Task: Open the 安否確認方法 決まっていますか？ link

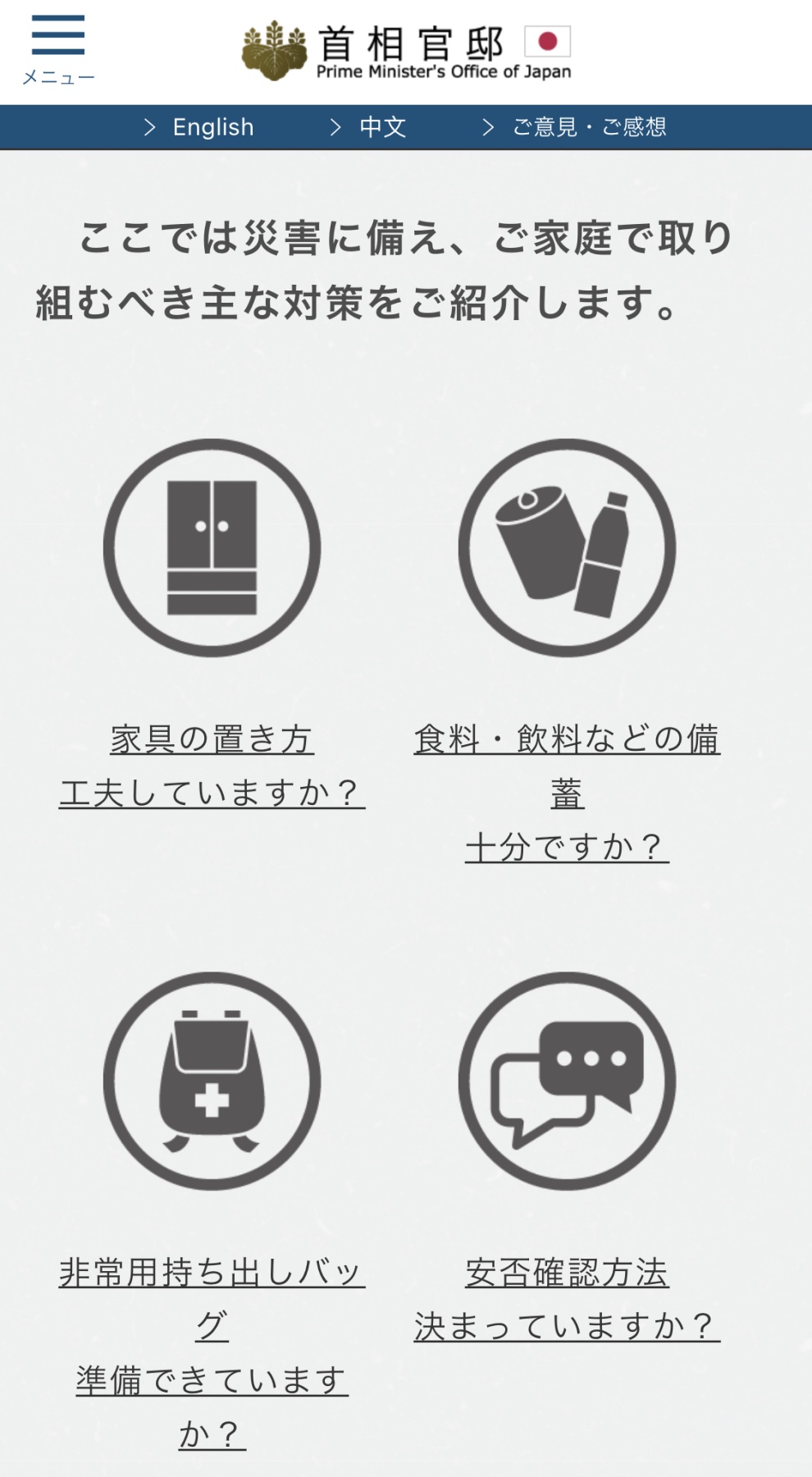Action: pyautogui.click(x=567, y=1299)
